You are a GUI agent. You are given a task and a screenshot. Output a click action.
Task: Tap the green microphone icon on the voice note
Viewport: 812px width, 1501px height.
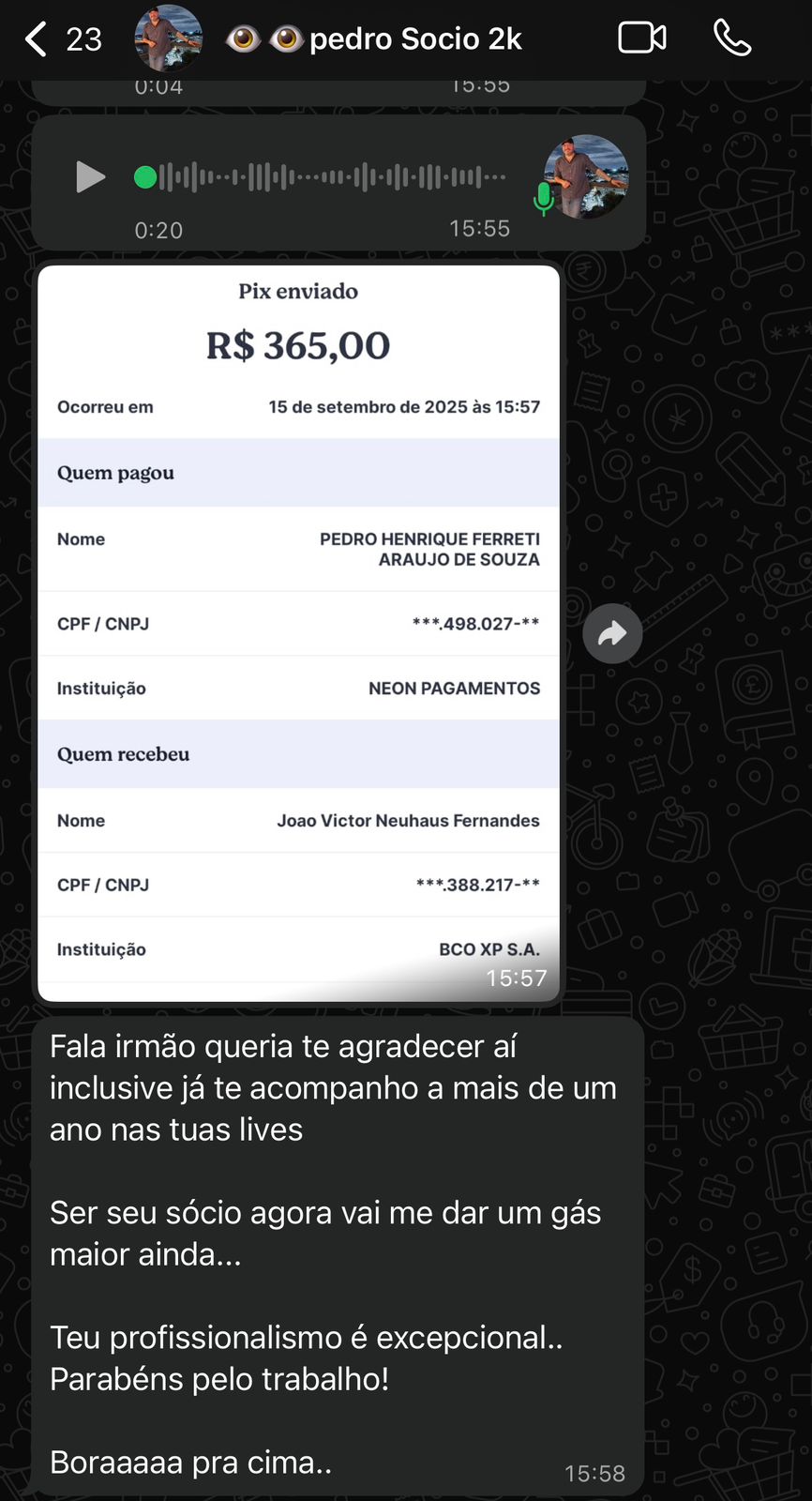[x=542, y=198]
